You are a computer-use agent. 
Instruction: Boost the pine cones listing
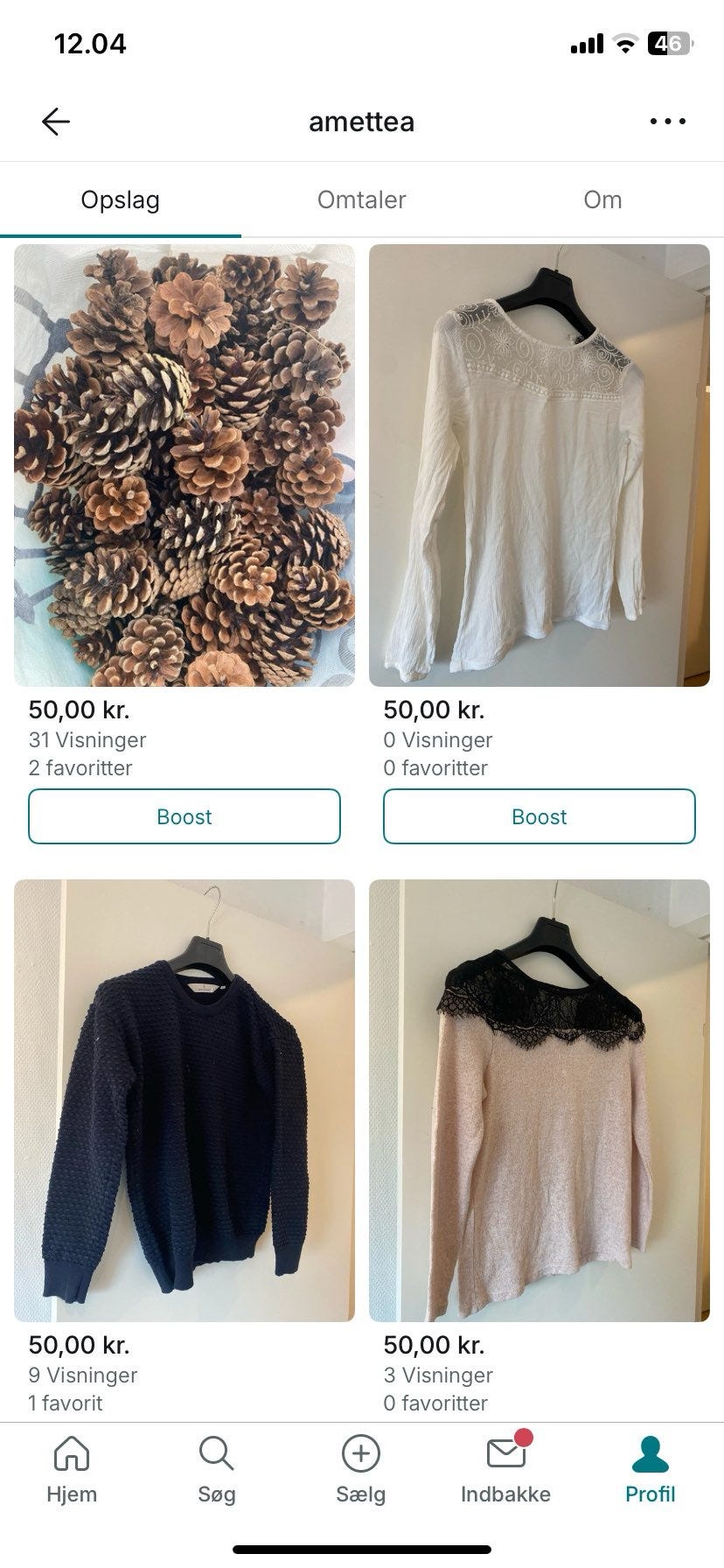tap(184, 816)
